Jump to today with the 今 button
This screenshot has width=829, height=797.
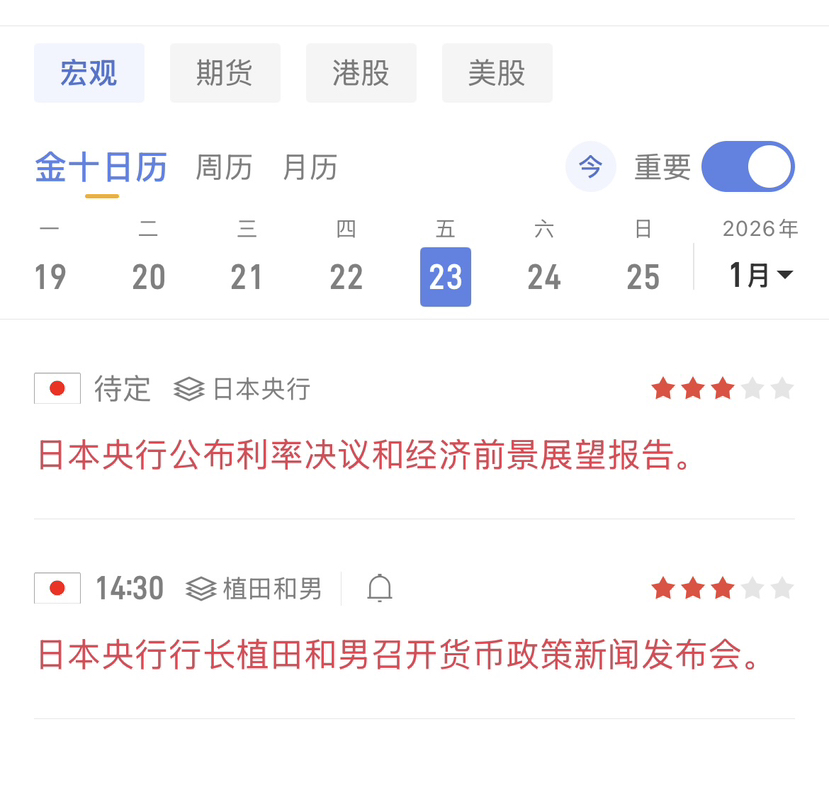click(x=591, y=167)
